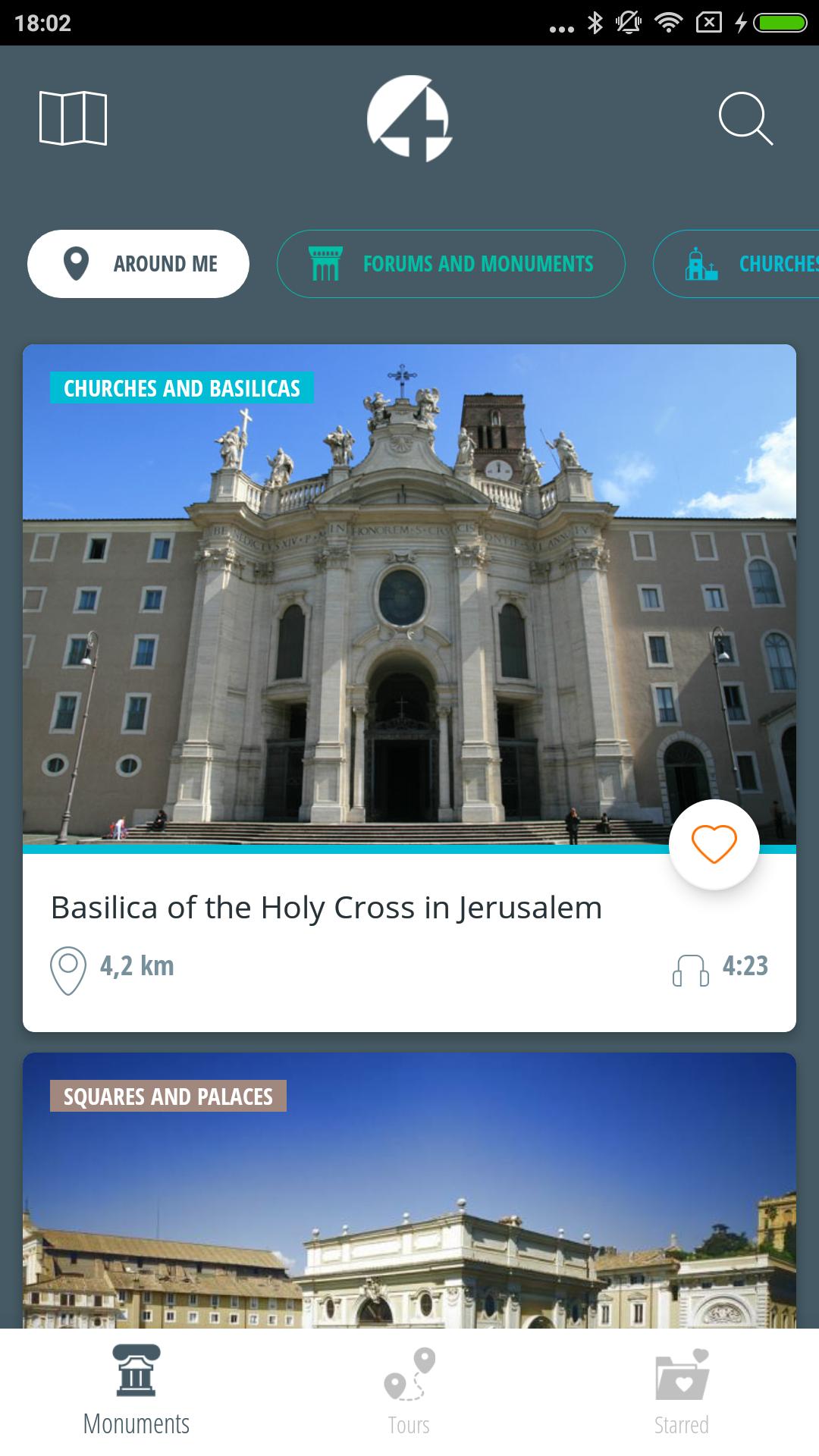Open the Squares and Palaces photo card
The width and height of the screenshot is (819, 1456).
coord(409,1213)
